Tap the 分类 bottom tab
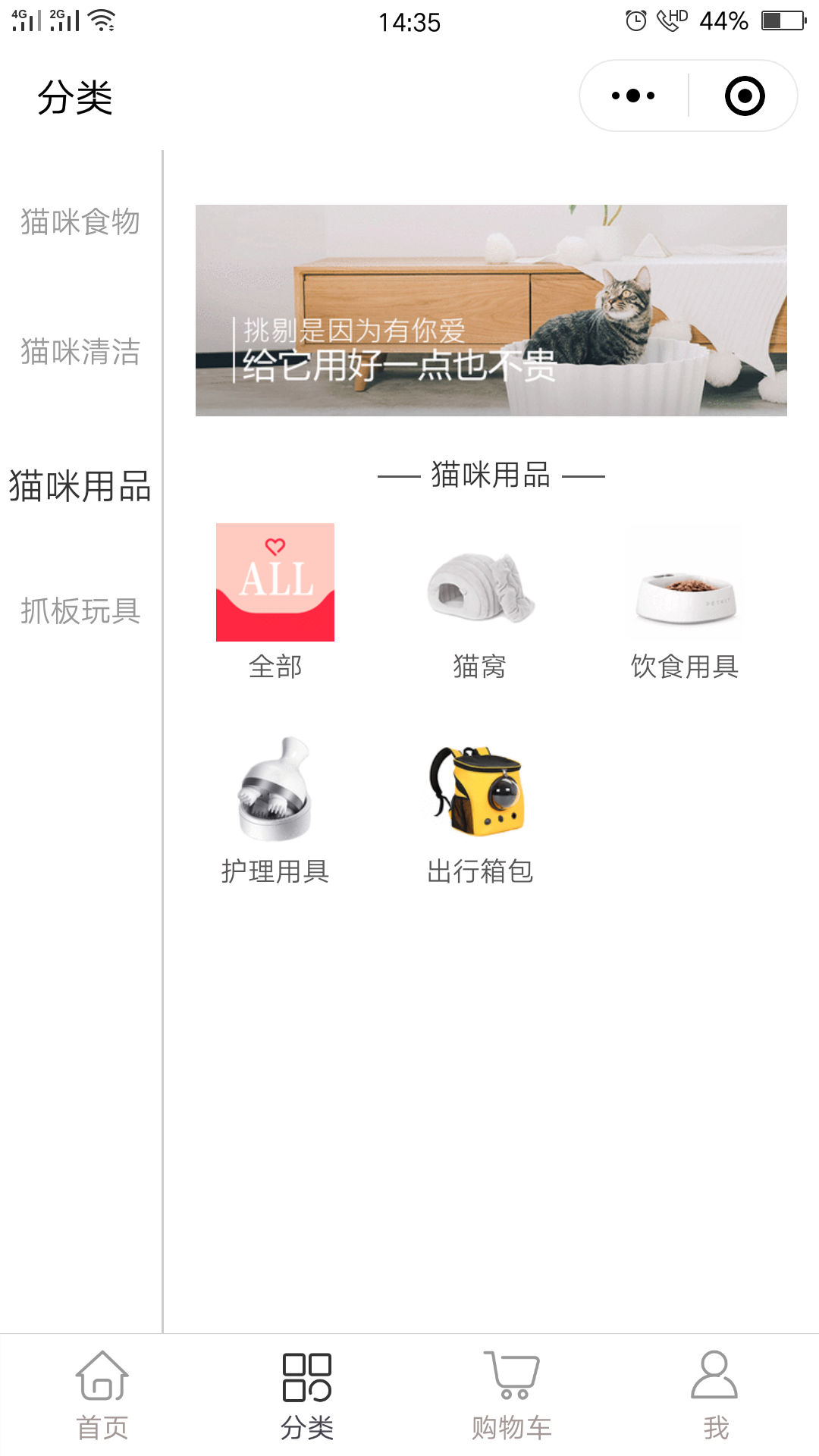Viewport: 819px width, 1456px height. [307, 1395]
